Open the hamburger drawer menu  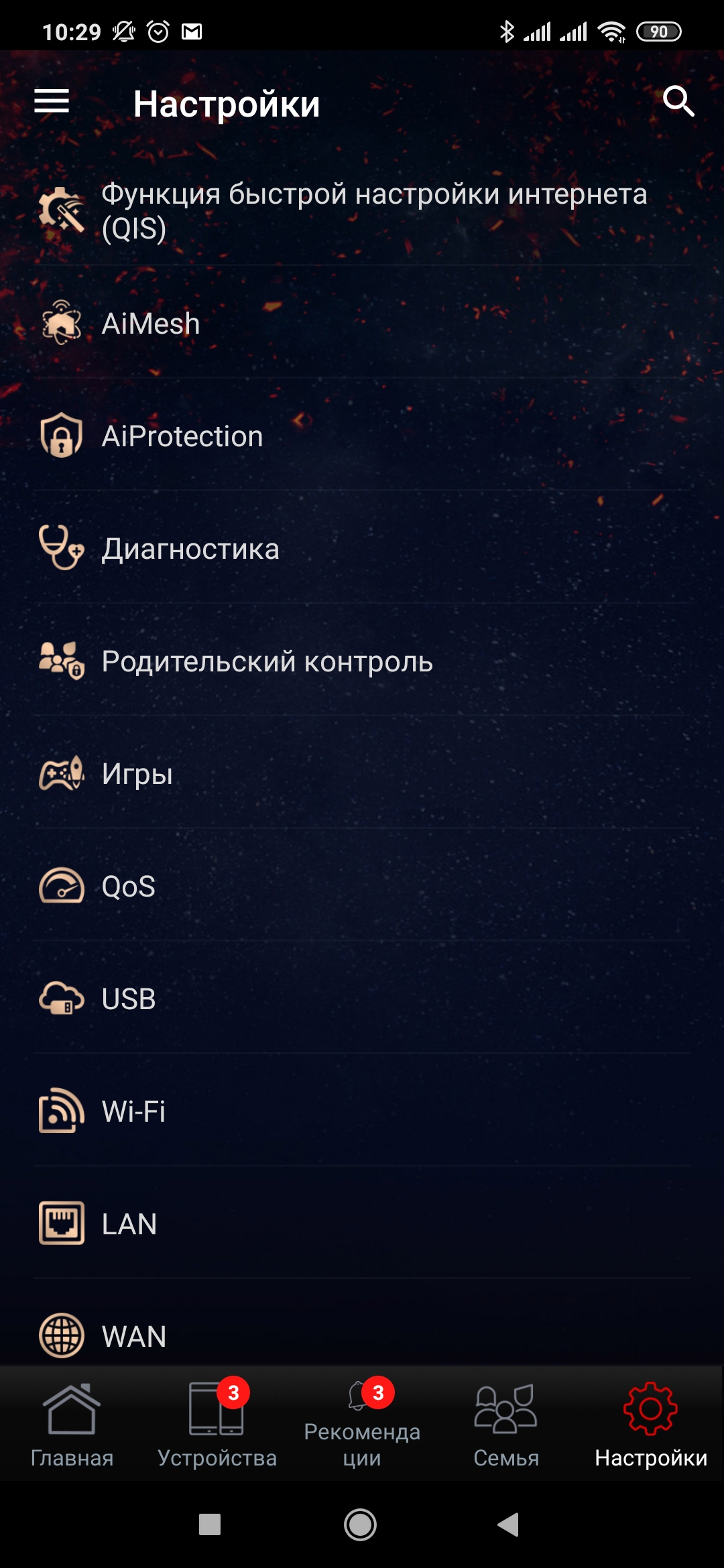pyautogui.click(x=52, y=102)
